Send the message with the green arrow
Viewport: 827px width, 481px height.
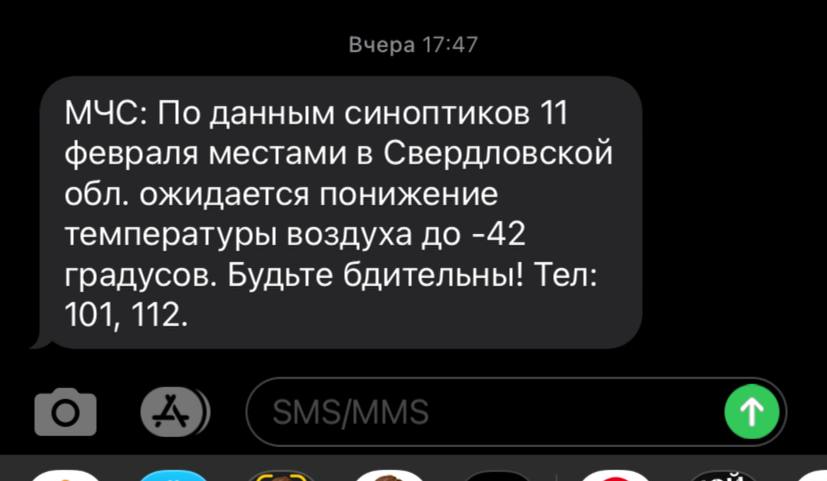pyautogui.click(x=752, y=412)
